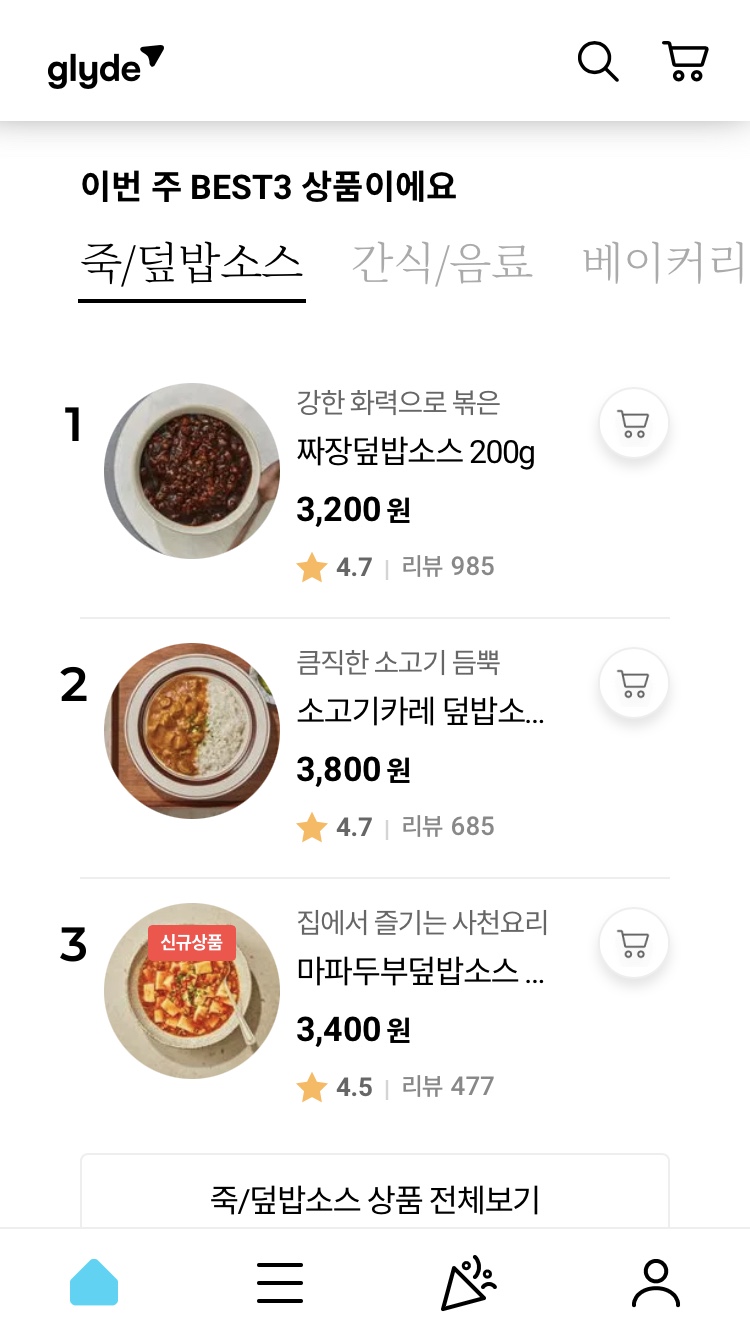Viewport: 750px width, 1334px height.
Task: Open the shopping cart in the header
Action: (x=685, y=62)
